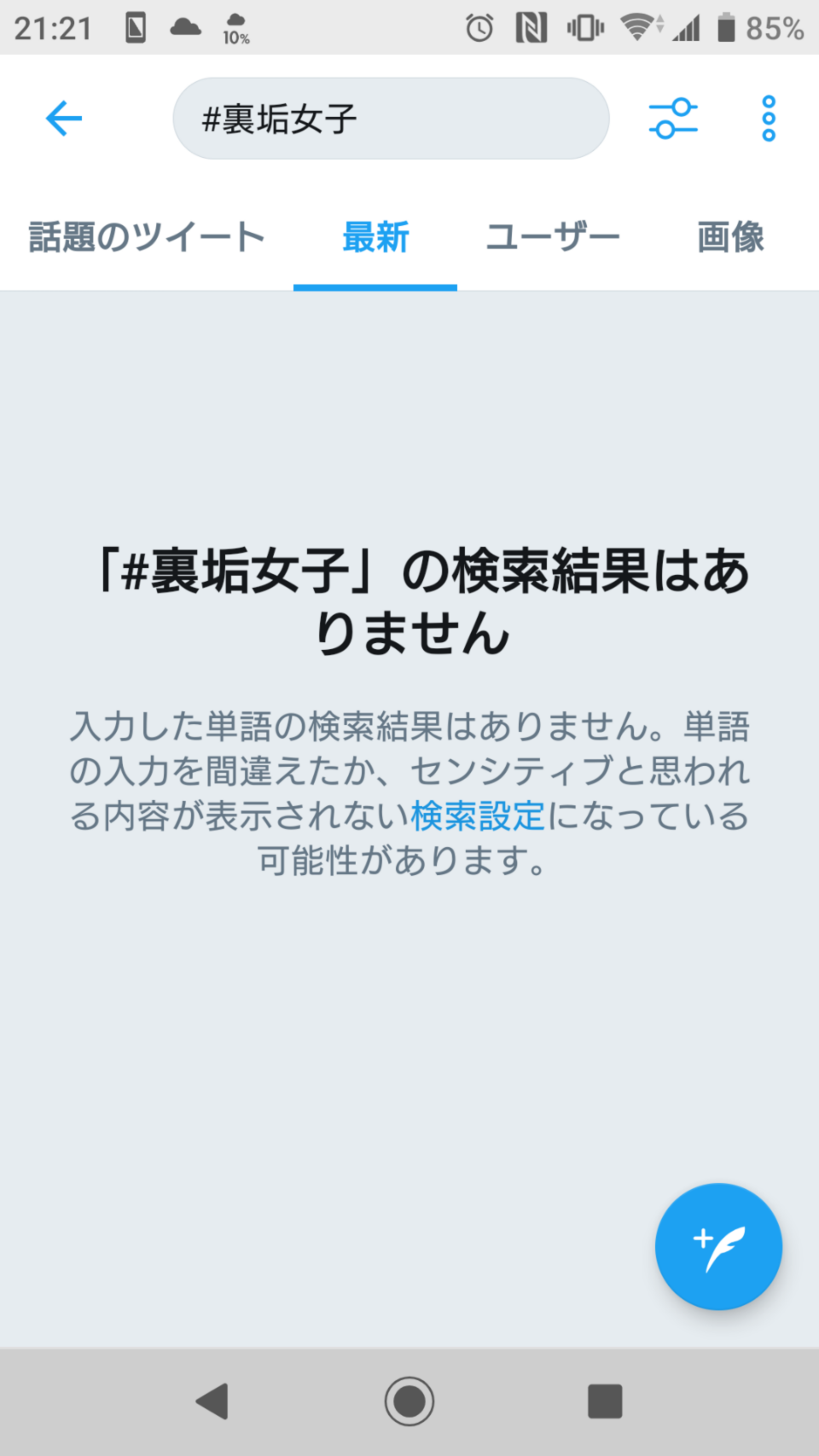Screen dimensions: 819x1456
Task: Open the 画像 tab
Action: click(730, 237)
